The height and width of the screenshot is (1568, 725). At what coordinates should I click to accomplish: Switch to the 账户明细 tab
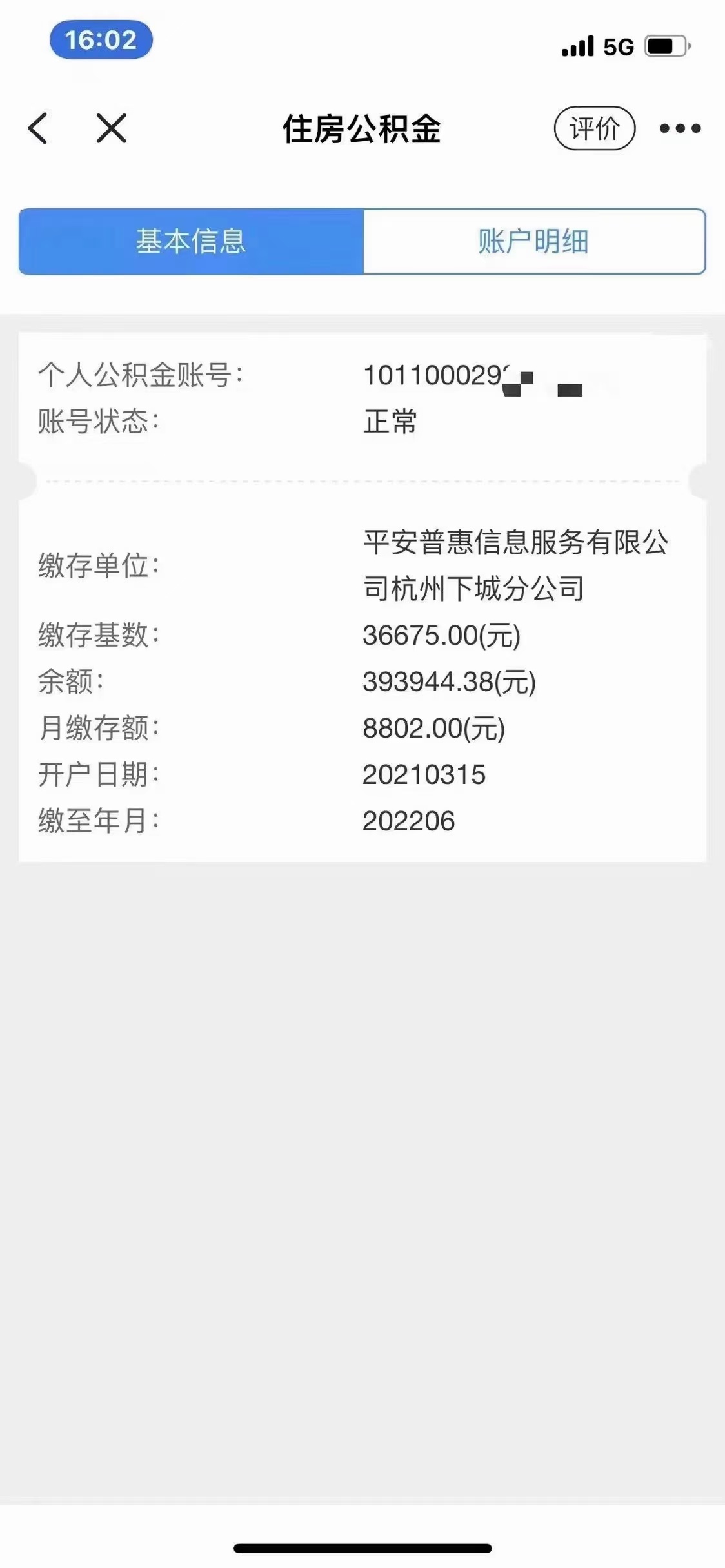(533, 241)
